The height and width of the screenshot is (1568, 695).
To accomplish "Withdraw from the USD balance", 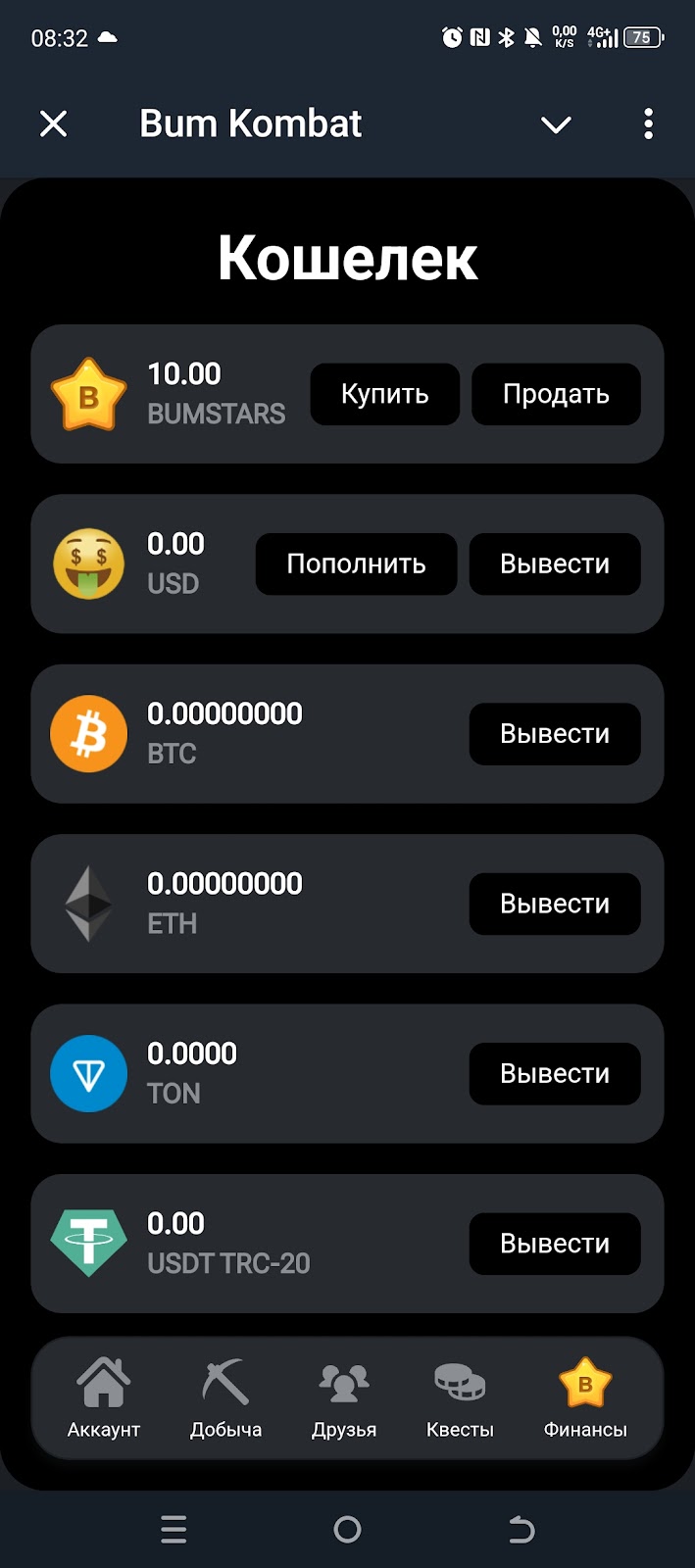I will pos(555,563).
